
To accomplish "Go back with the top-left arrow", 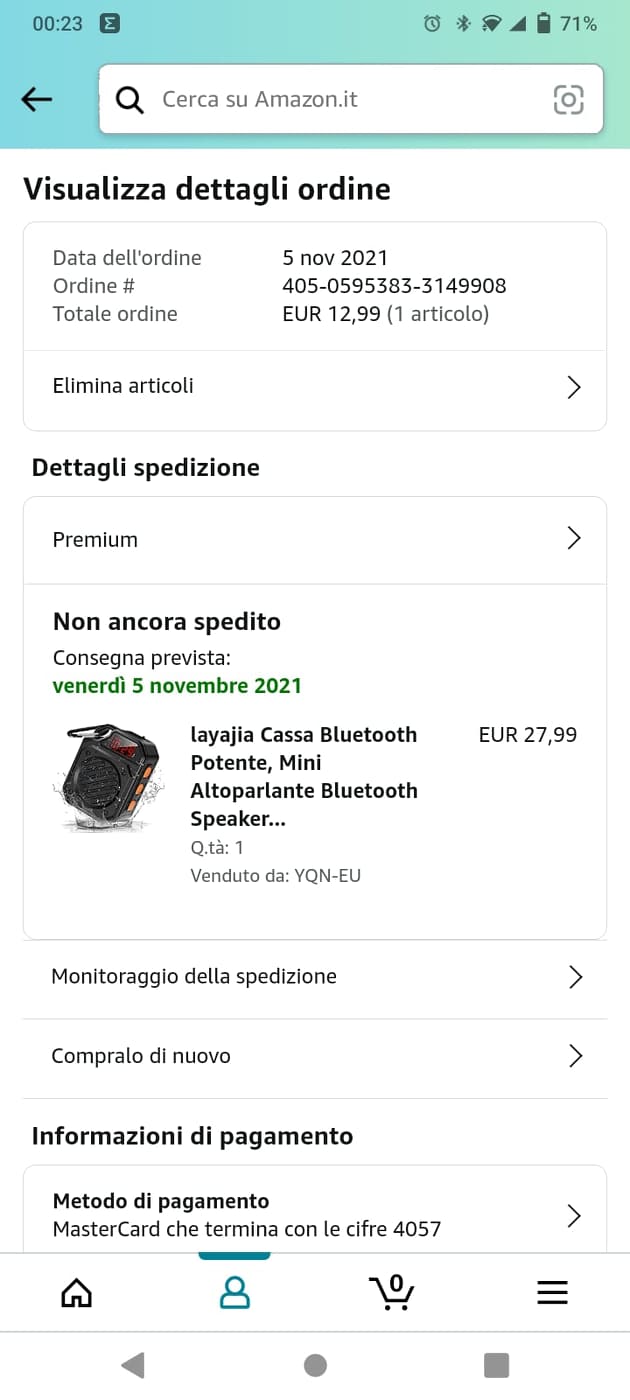I will pyautogui.click(x=37, y=99).
